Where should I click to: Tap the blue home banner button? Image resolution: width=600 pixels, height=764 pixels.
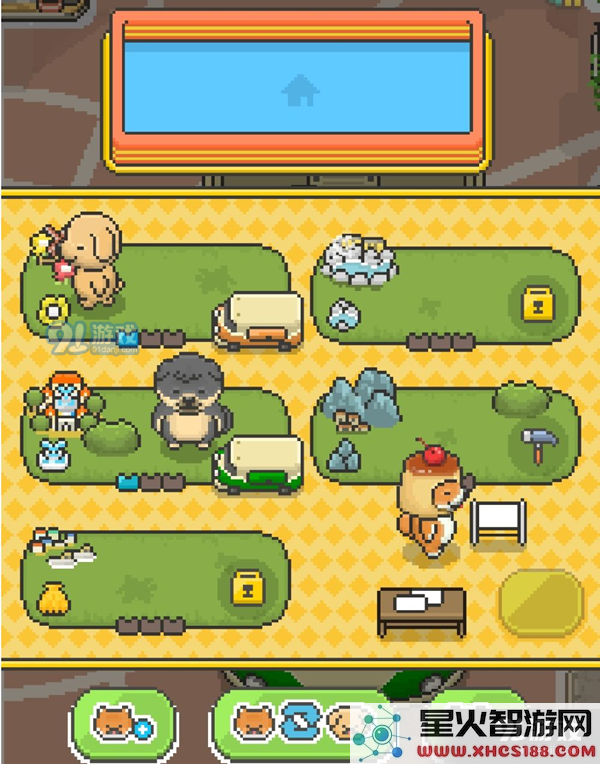[x=299, y=89]
